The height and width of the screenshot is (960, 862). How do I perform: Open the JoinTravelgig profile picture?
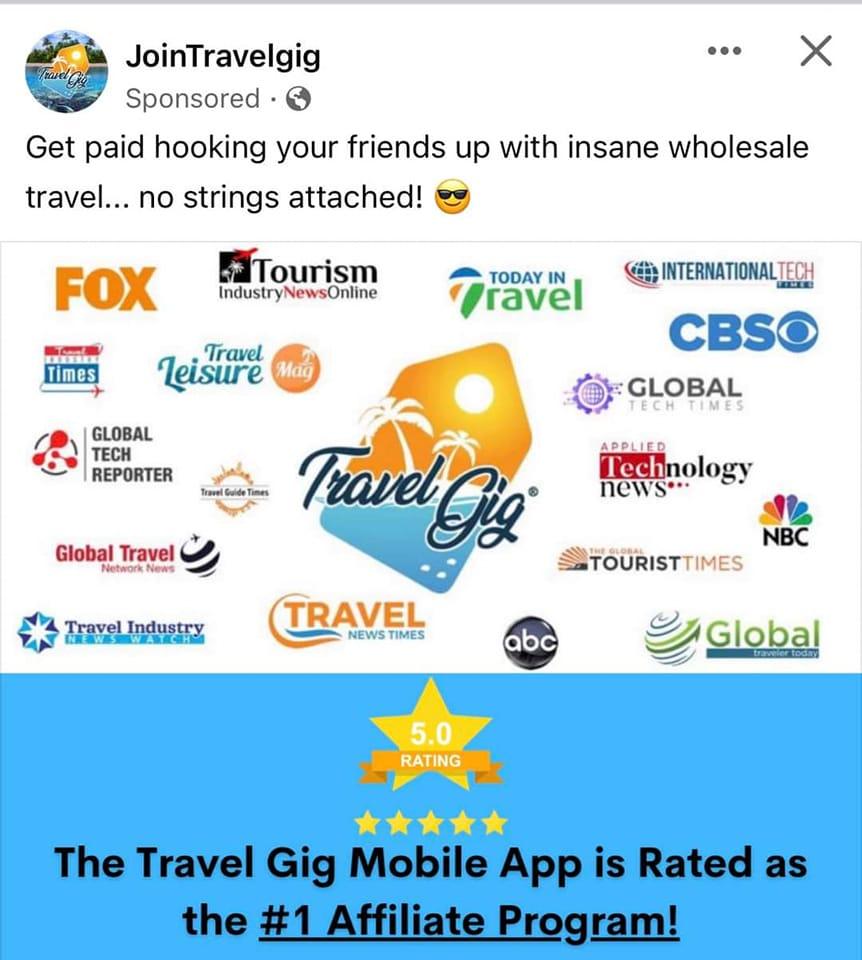(x=65, y=72)
